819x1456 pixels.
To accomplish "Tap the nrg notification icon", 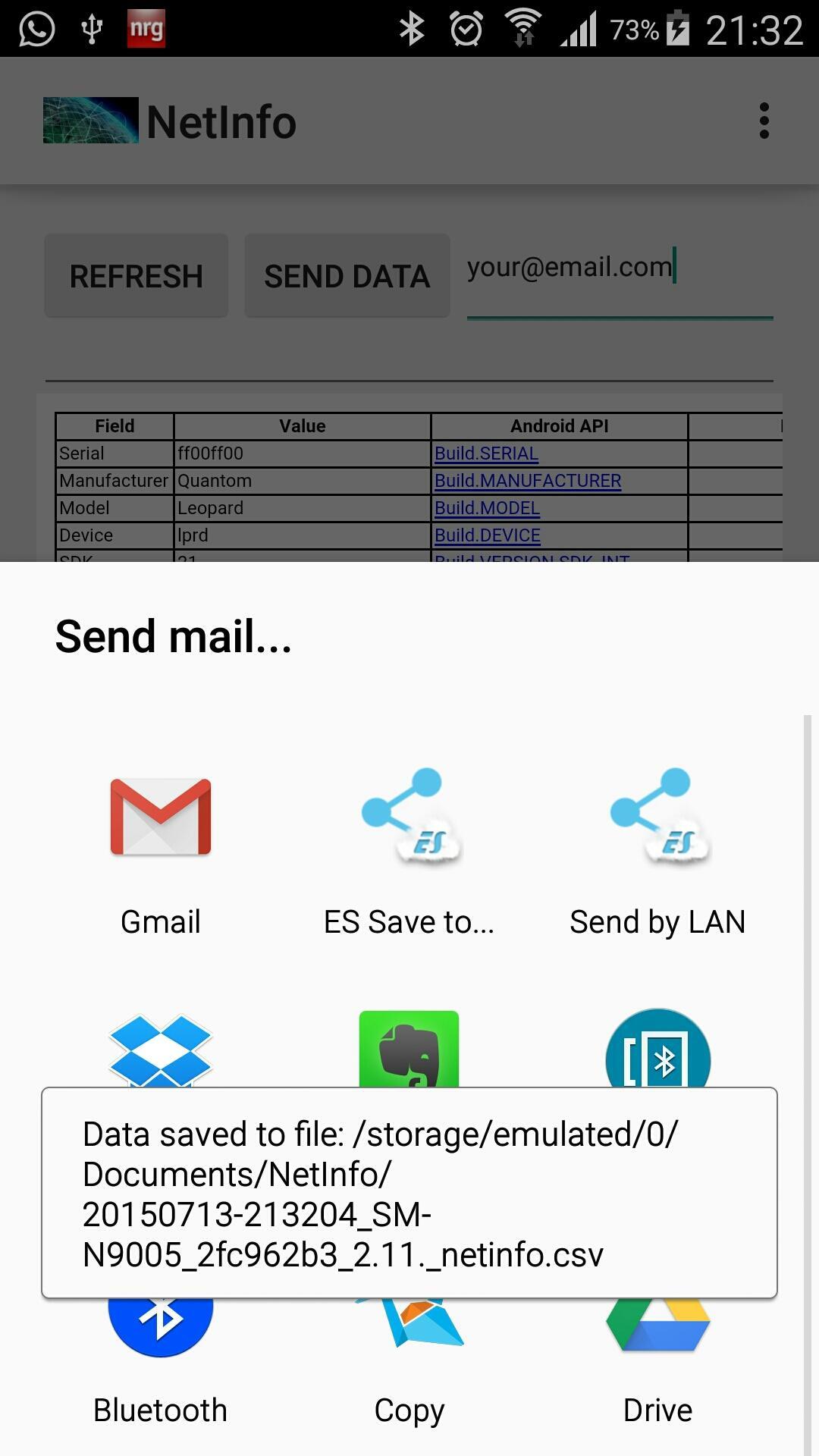I will point(144,29).
